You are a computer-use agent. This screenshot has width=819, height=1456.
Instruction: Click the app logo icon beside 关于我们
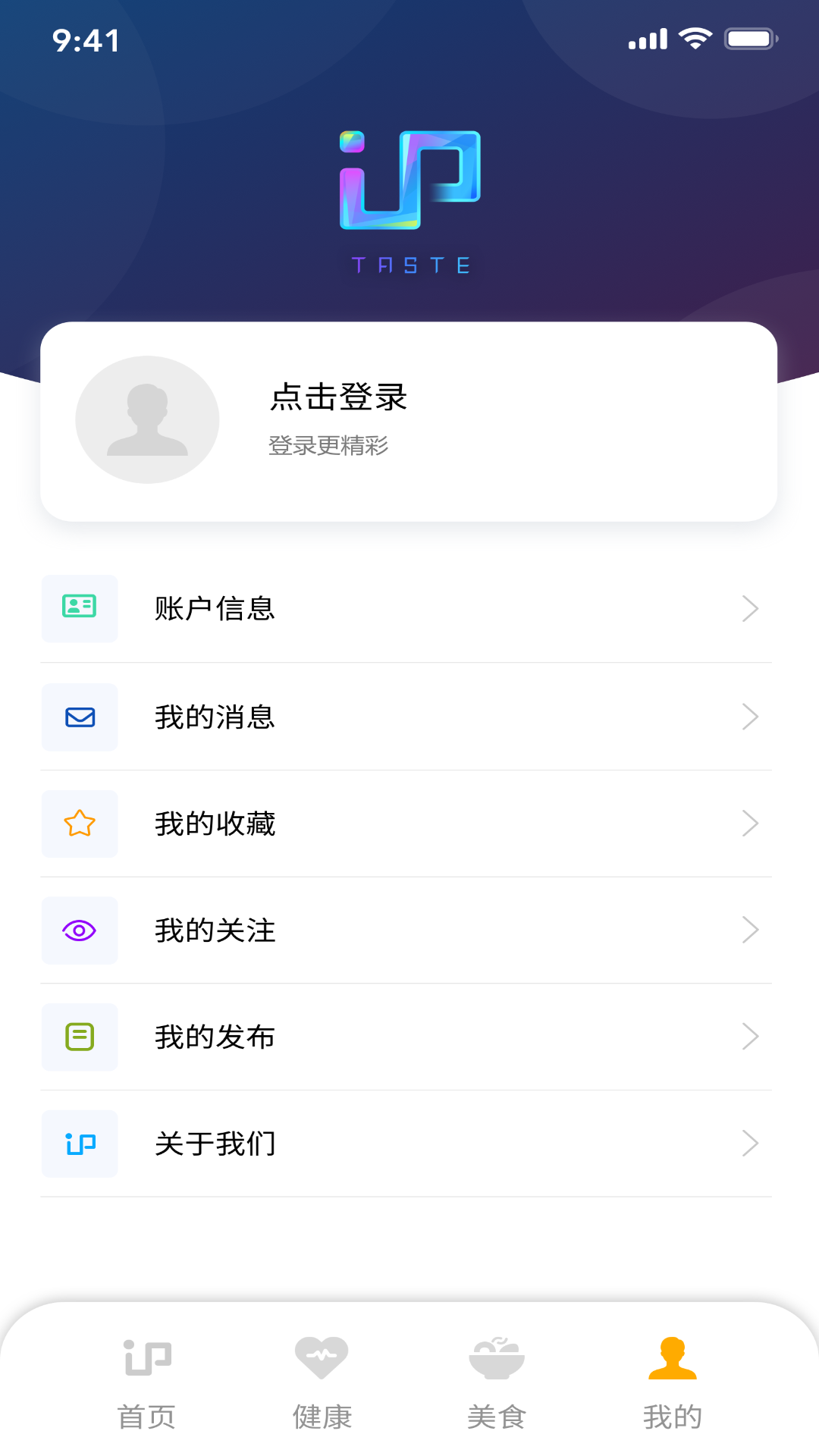coord(80,1144)
